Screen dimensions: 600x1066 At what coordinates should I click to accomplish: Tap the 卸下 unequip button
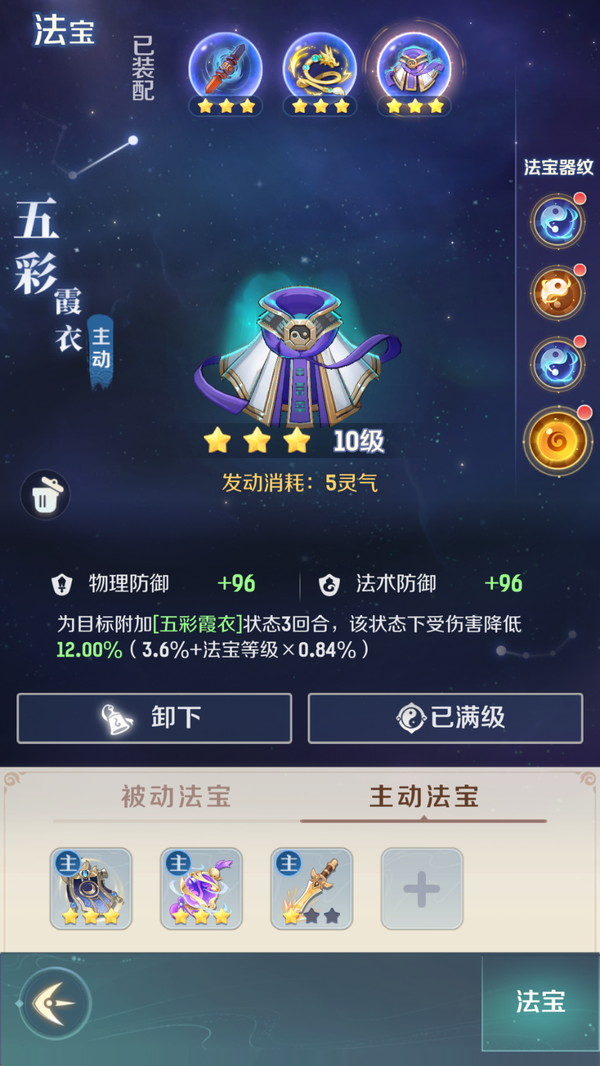pyautogui.click(x=154, y=718)
